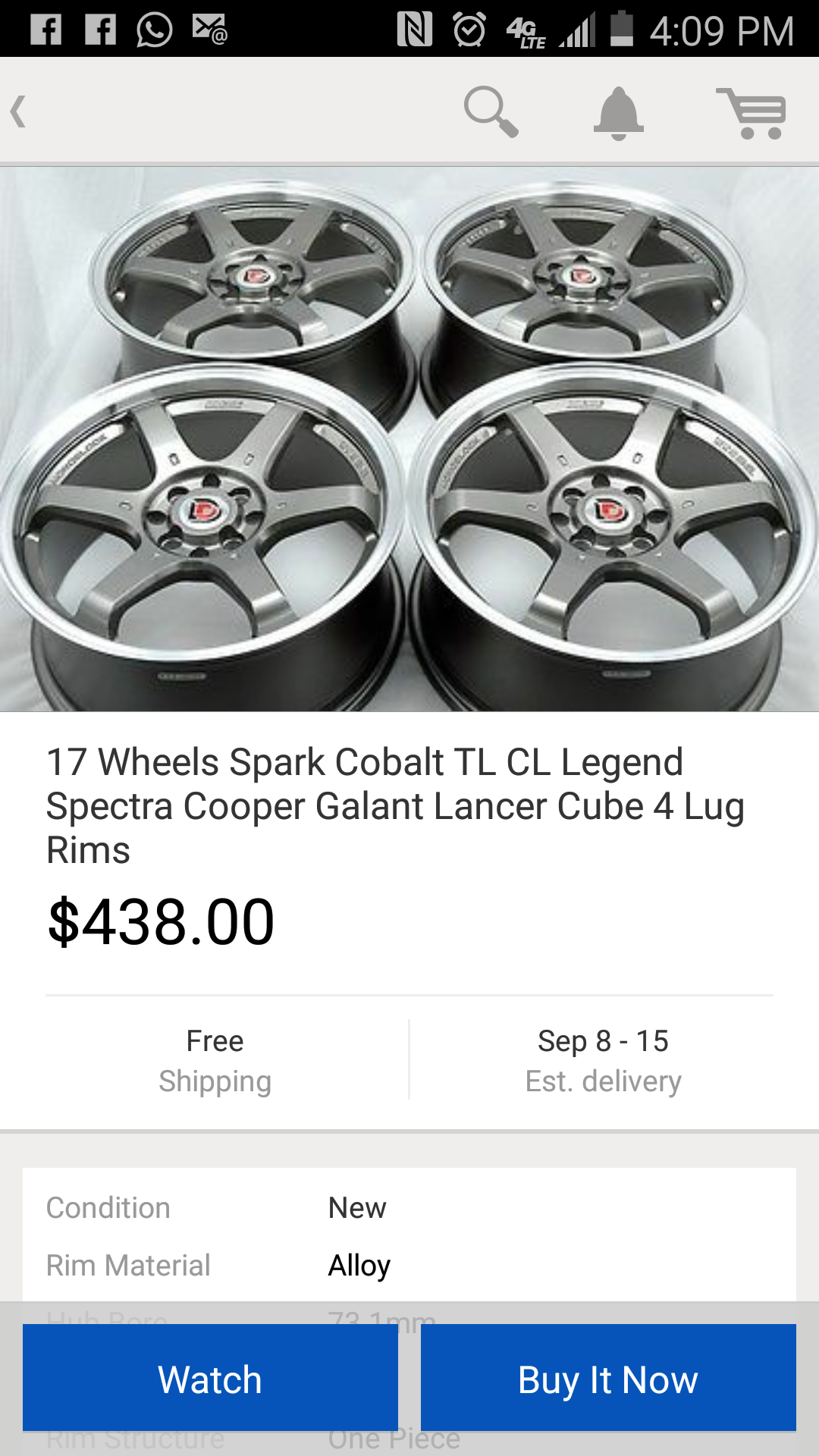
Task: Open the wheels product photo
Action: [x=409, y=438]
